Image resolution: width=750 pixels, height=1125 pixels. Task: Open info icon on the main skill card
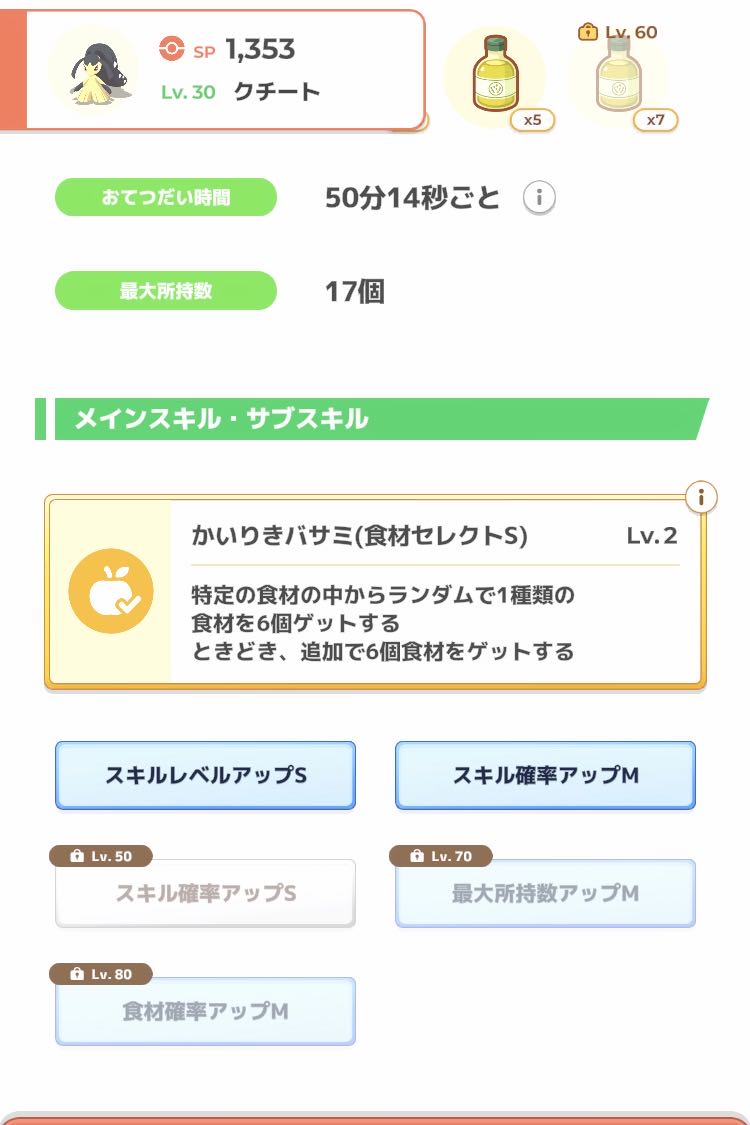click(x=700, y=496)
